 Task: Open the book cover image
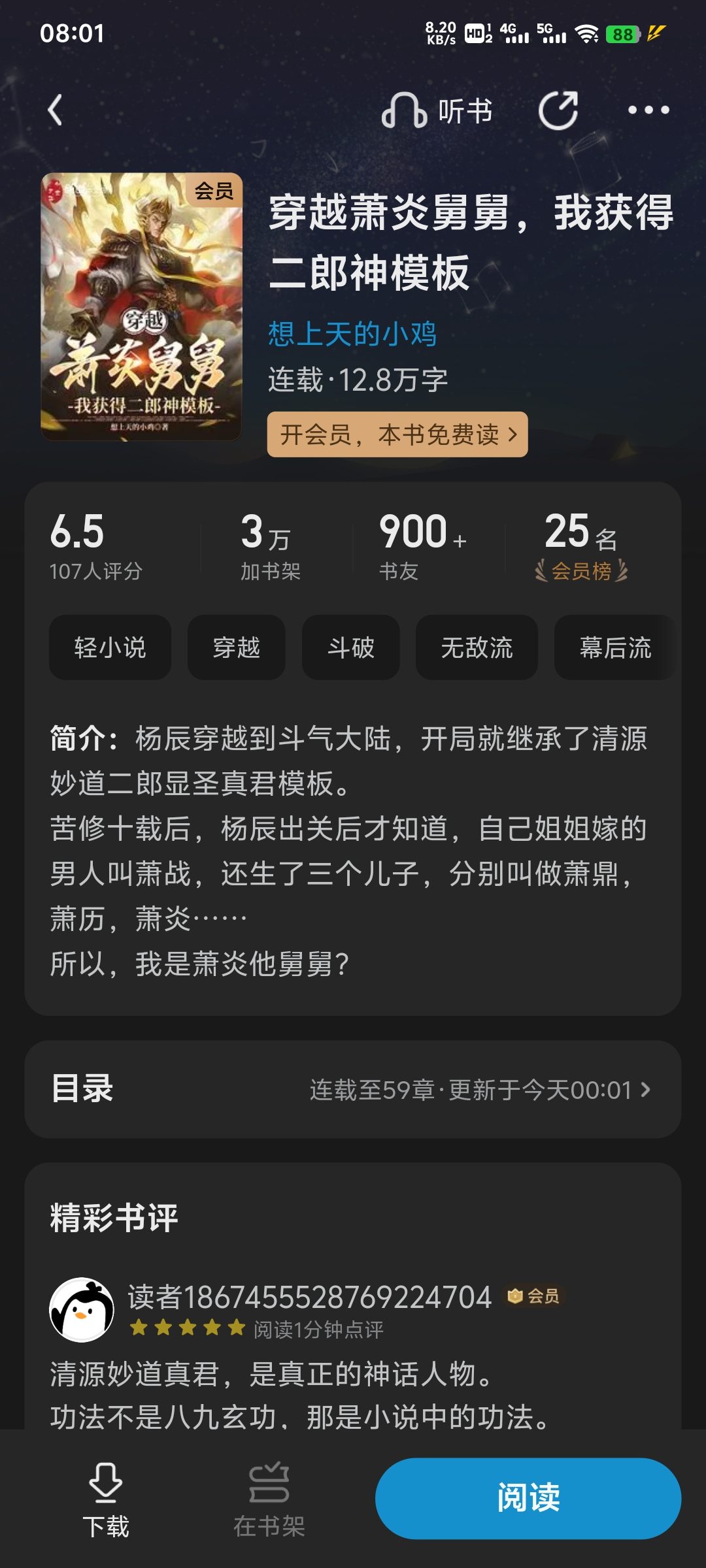[141, 307]
